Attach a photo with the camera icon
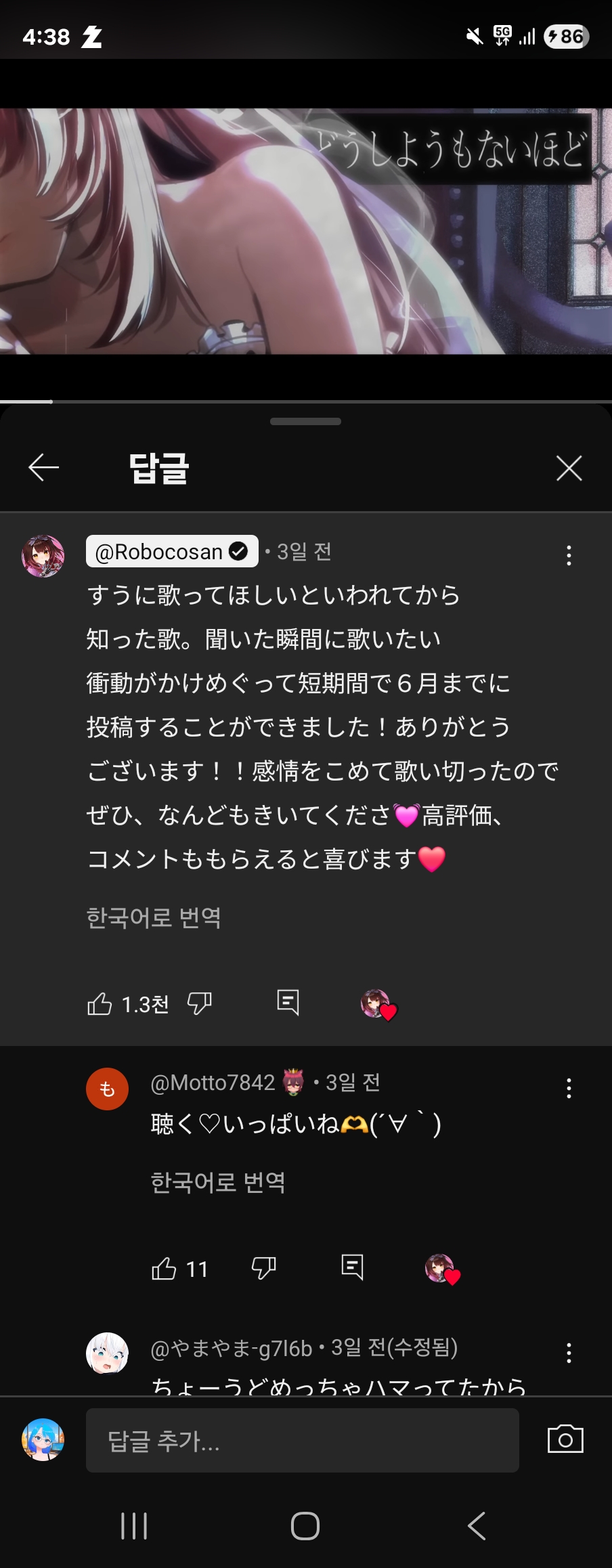Viewport: 612px width, 1568px height. click(565, 1439)
